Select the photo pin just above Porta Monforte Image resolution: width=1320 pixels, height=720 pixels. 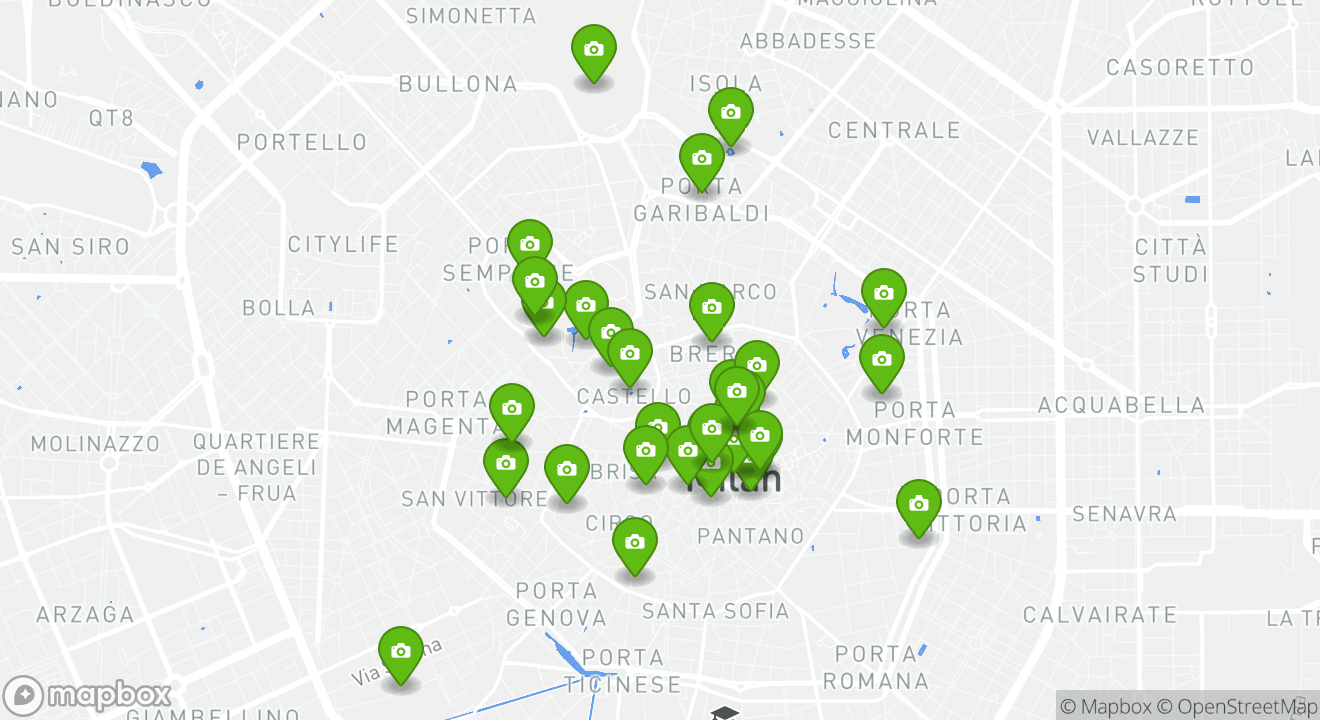[x=882, y=359]
